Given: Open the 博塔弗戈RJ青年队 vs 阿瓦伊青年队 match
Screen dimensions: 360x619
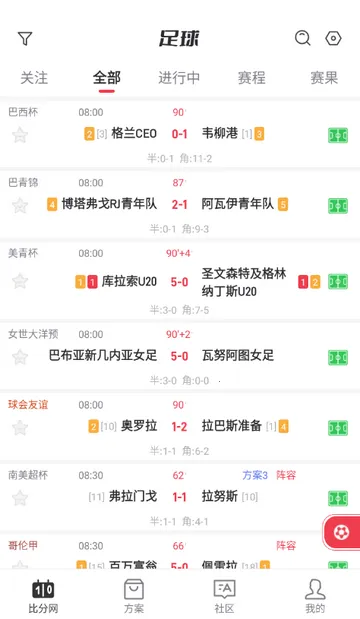Looking at the screenshot, I should [180, 204].
